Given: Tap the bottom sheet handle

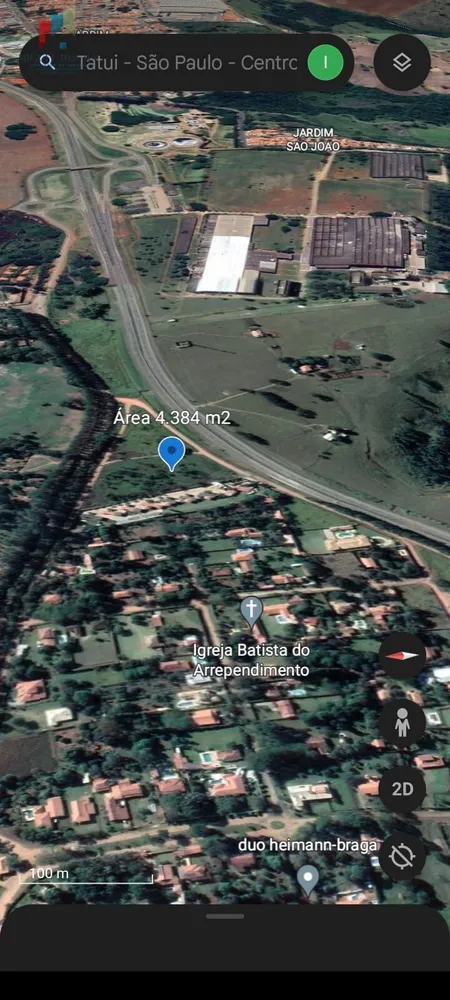Looking at the screenshot, I should click(x=225, y=916).
